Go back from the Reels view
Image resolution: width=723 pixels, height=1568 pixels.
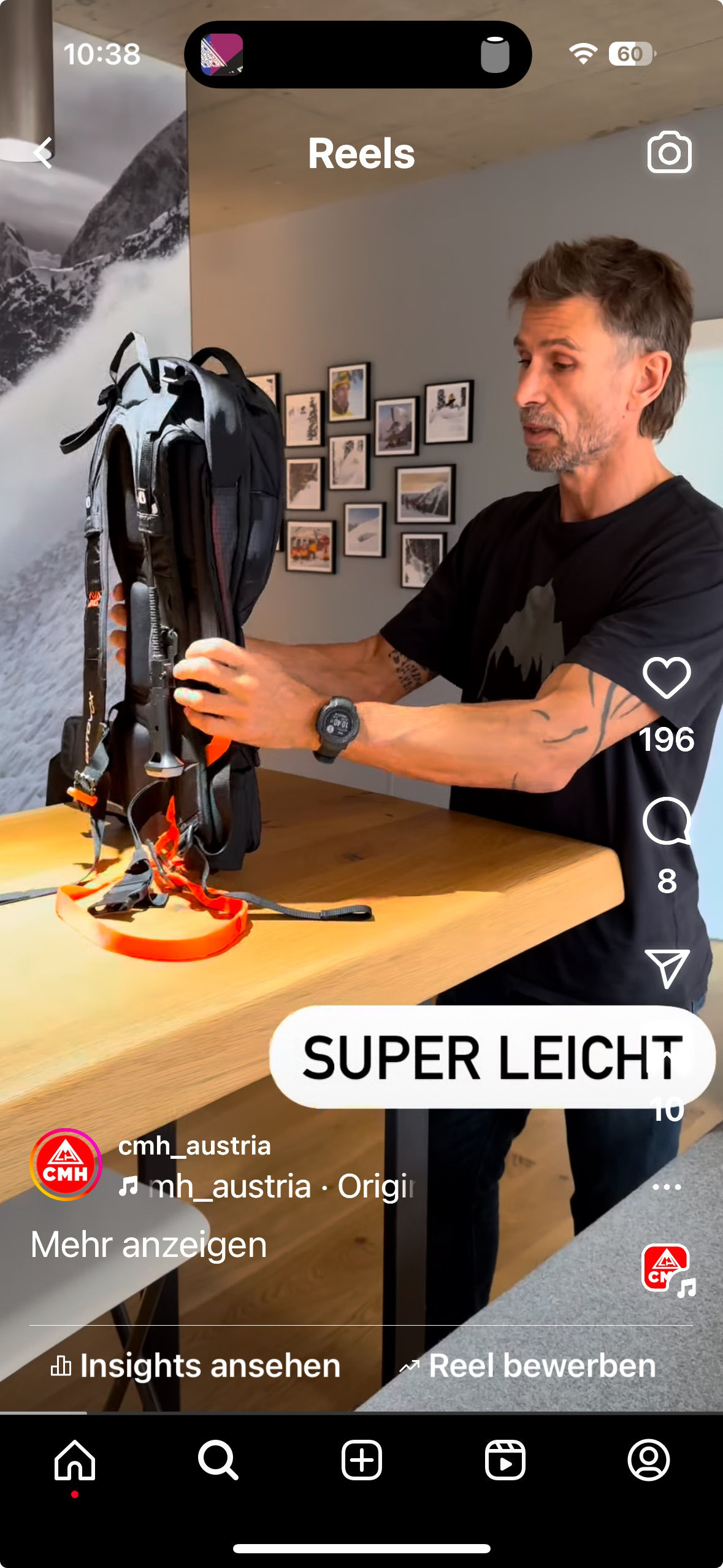tap(43, 153)
